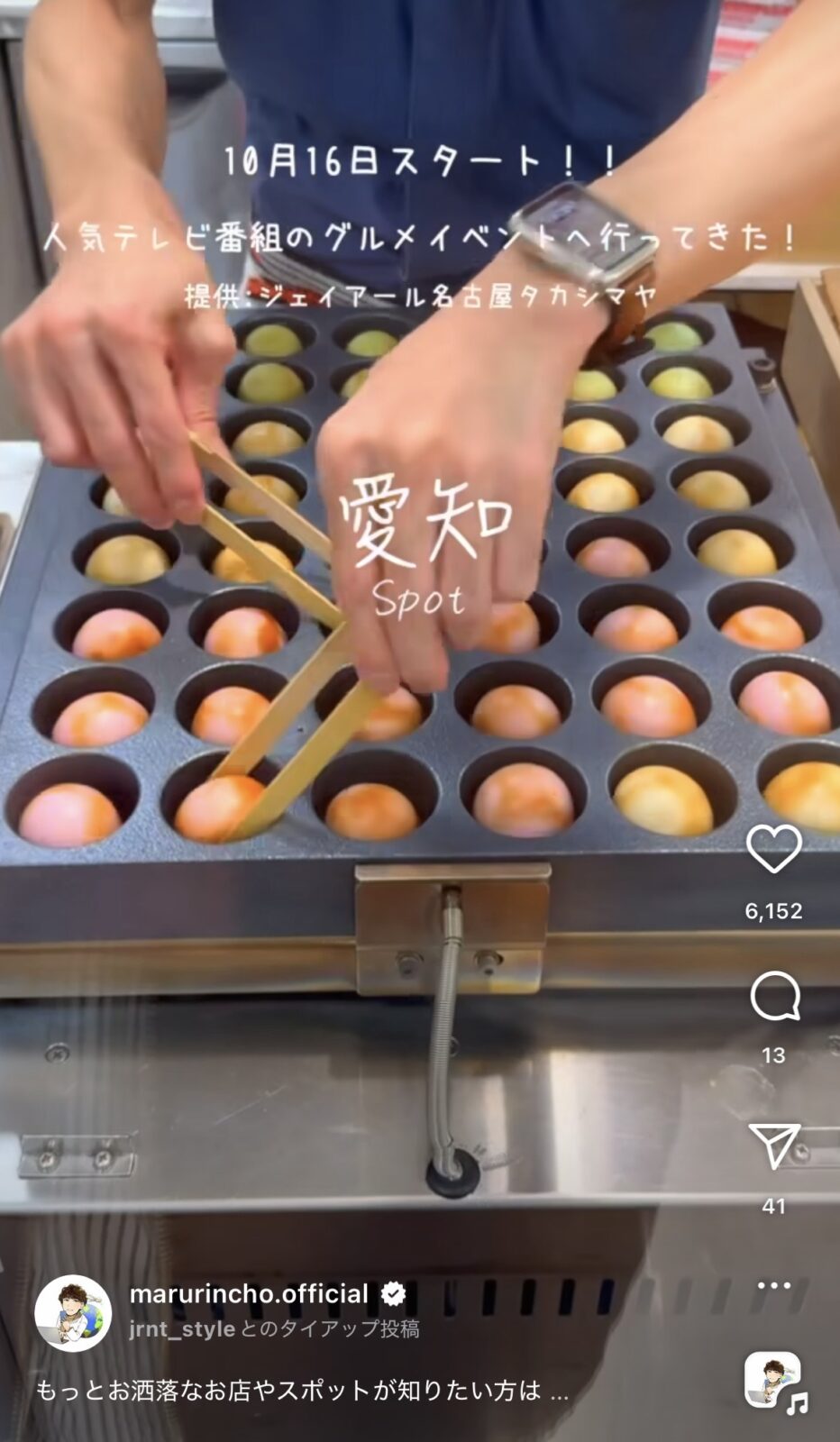
Task: Expand the caption with the ellipsis
Action: (559, 1392)
